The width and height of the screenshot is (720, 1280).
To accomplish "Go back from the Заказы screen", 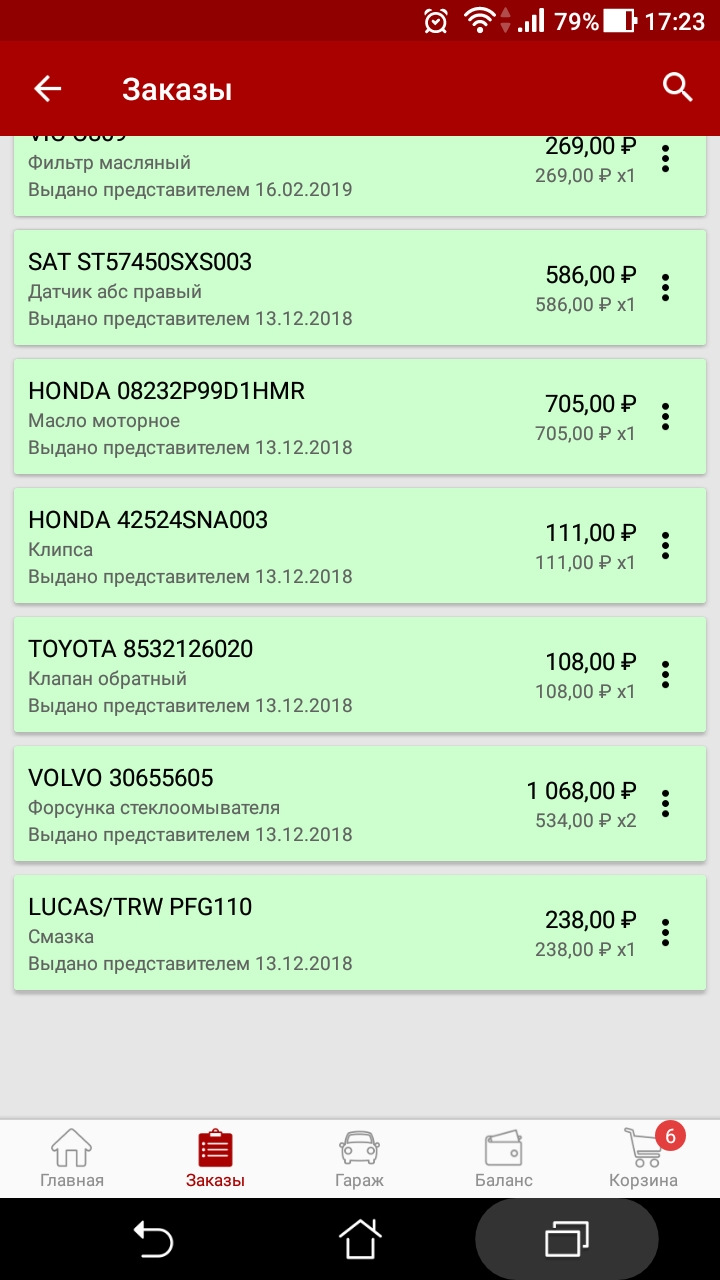I will 48,89.
